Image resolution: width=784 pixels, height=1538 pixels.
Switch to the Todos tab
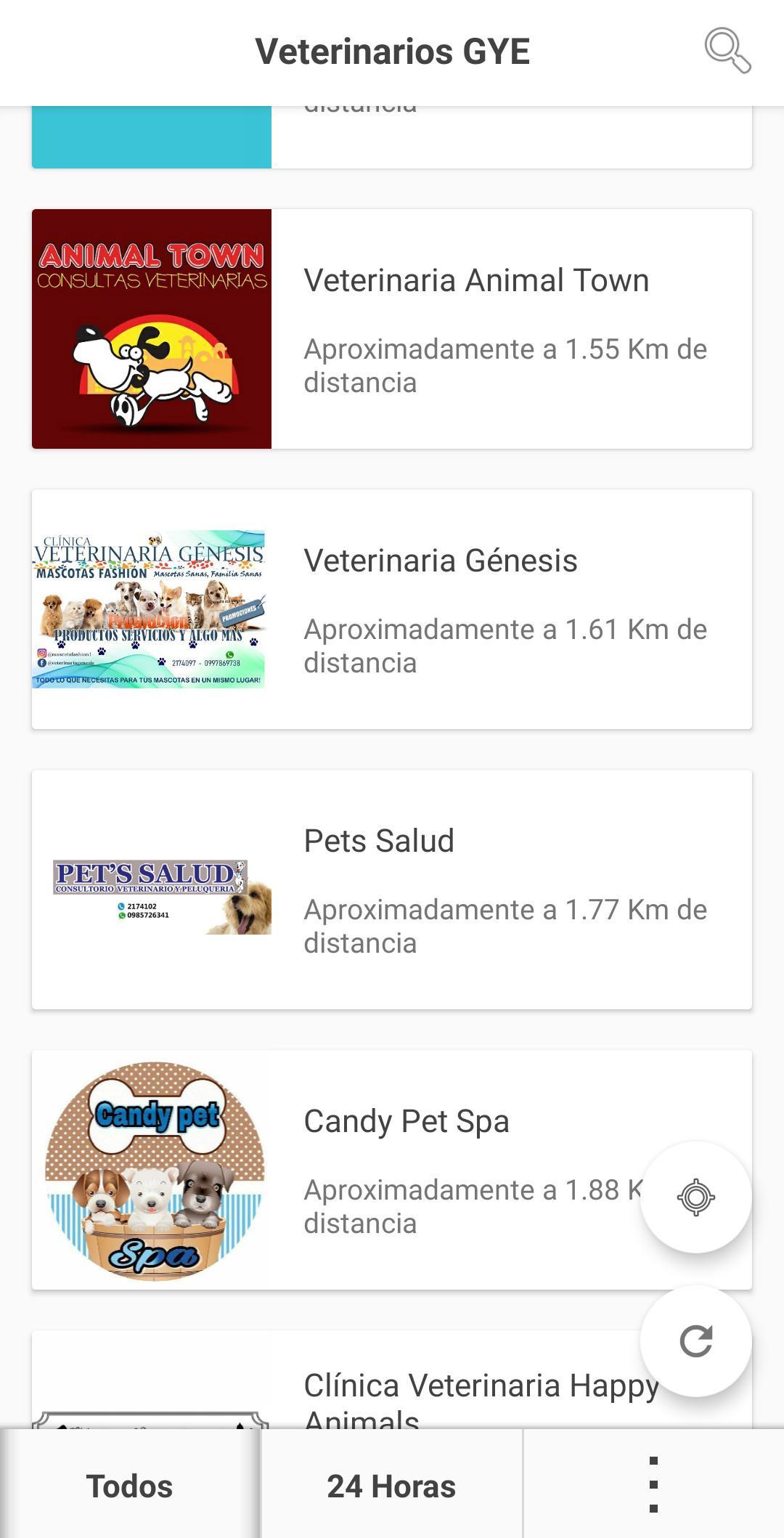130,1485
